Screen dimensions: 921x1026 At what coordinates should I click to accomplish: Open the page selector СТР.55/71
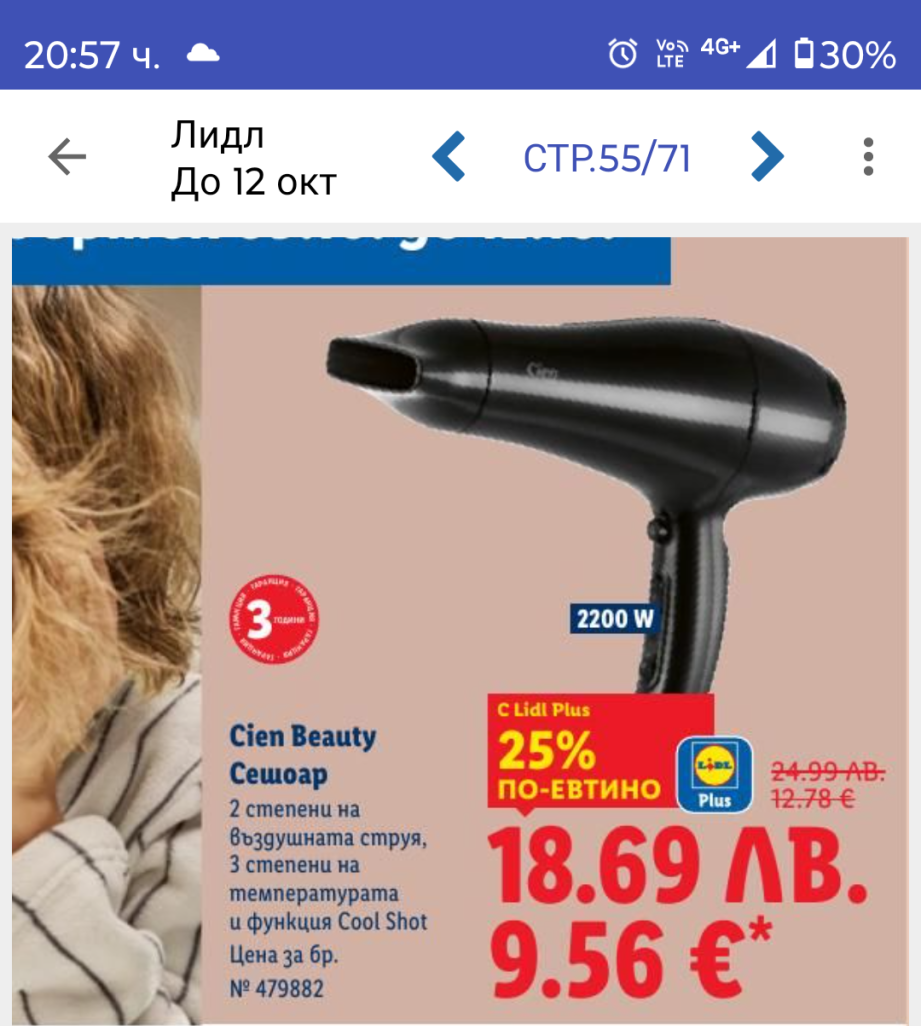click(607, 158)
